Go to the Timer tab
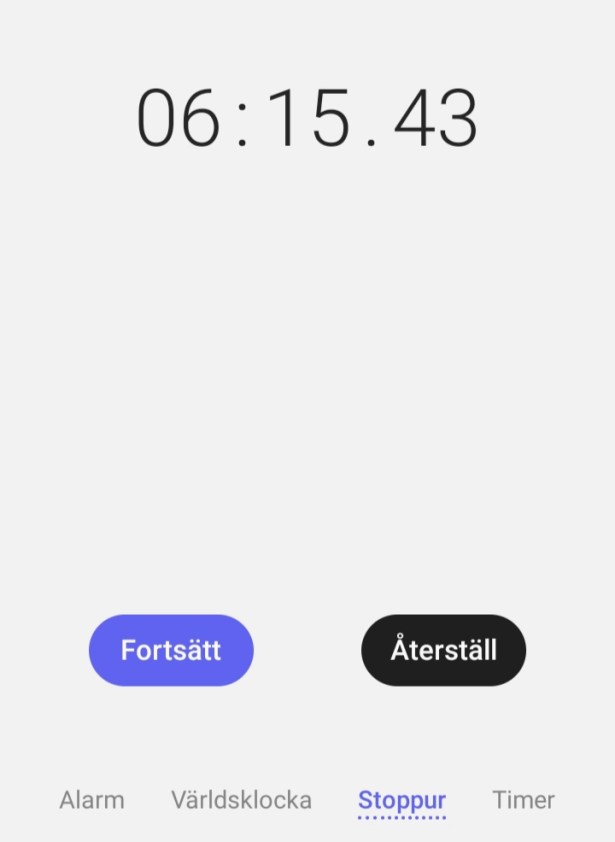615x842 pixels. pyautogui.click(x=523, y=800)
